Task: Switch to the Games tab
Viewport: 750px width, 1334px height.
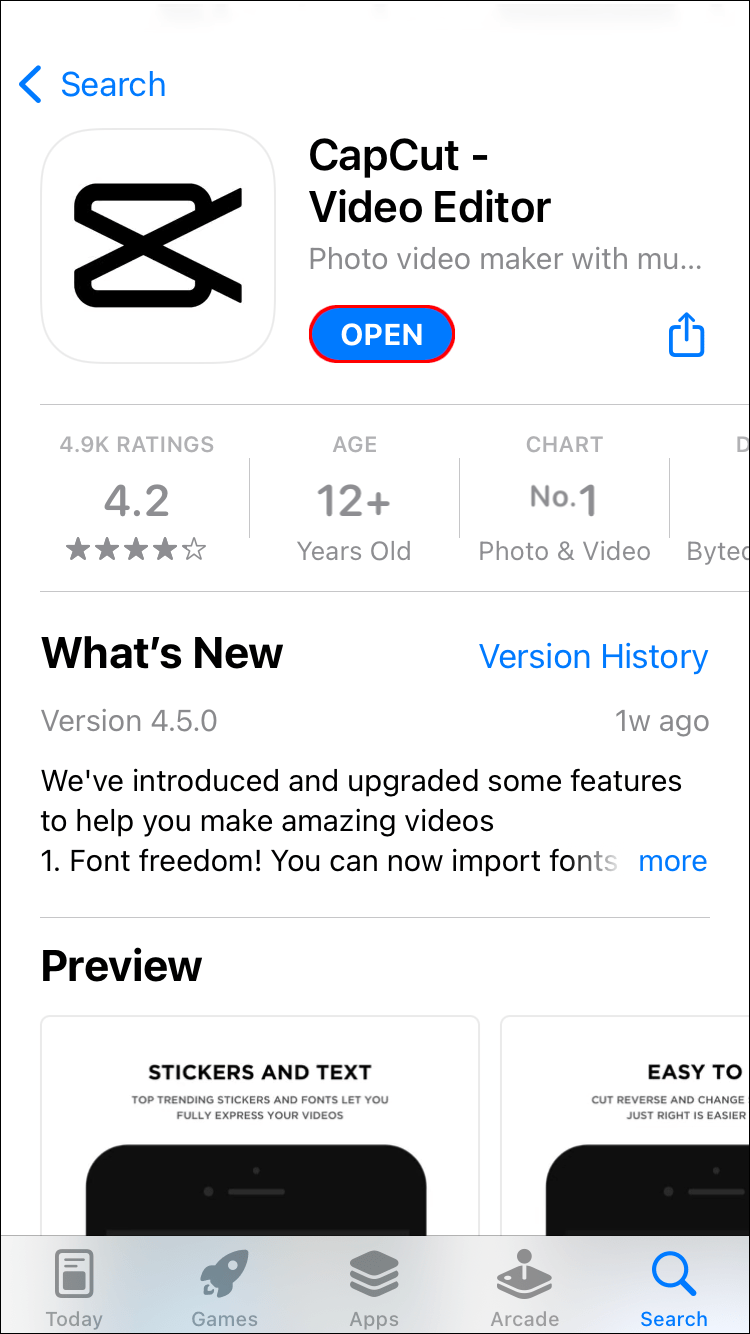Action: pyautogui.click(x=224, y=1290)
